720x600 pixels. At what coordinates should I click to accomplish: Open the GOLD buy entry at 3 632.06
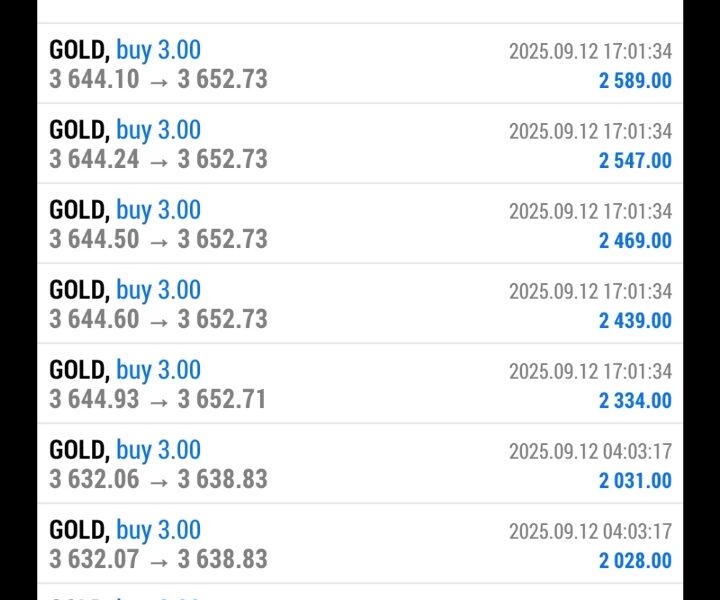pyautogui.click(x=360, y=464)
